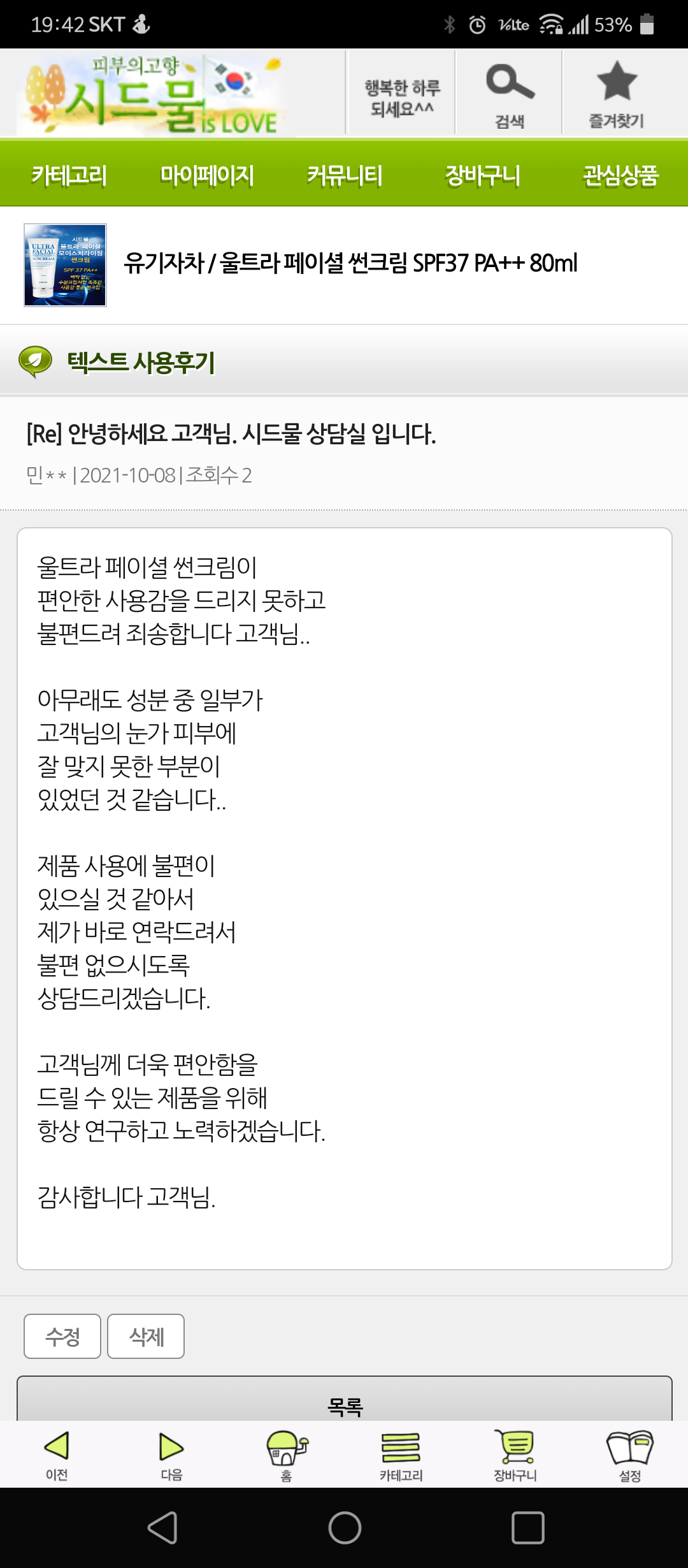Open 장바구니 cart in bottom bar

pos(515,1456)
